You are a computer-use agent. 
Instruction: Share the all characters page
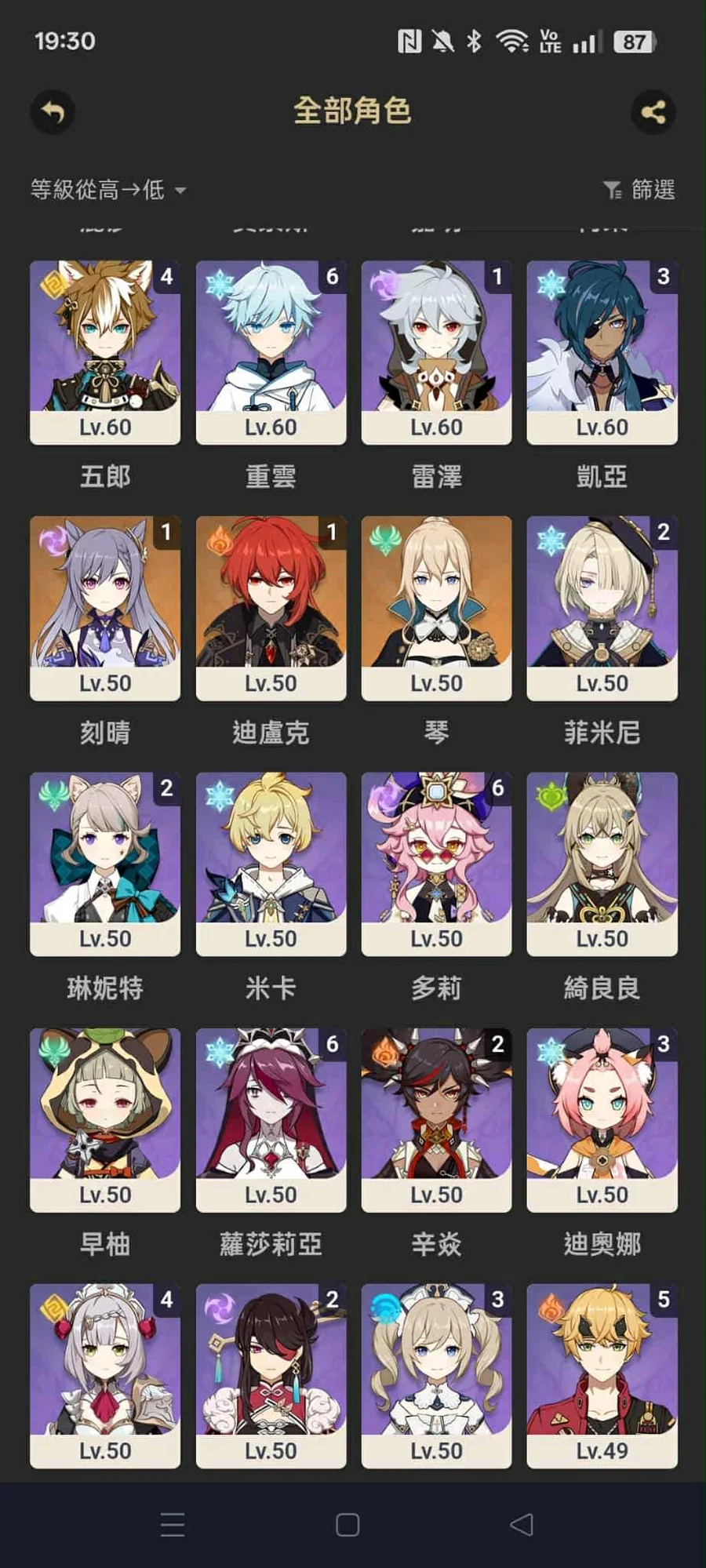pyautogui.click(x=653, y=112)
